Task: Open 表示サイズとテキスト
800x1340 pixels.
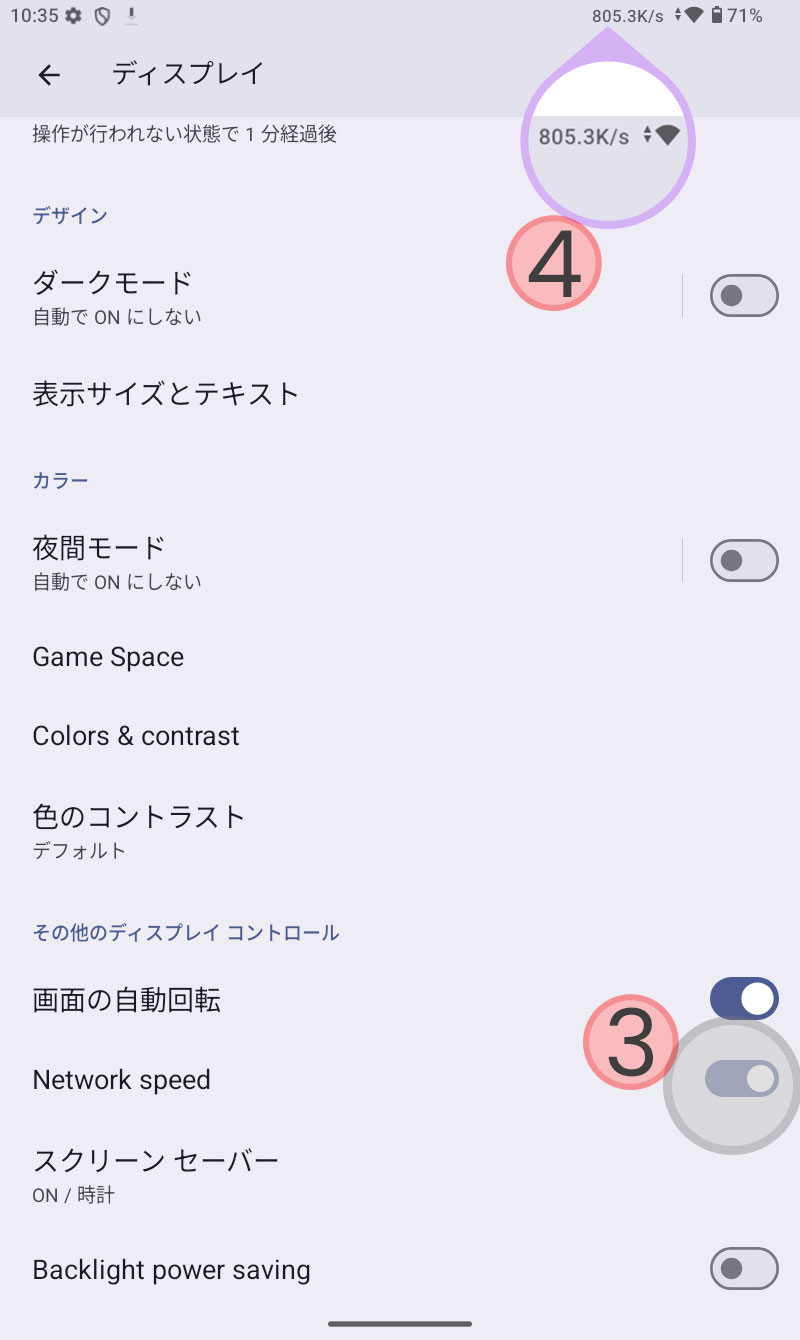Action: coord(400,394)
